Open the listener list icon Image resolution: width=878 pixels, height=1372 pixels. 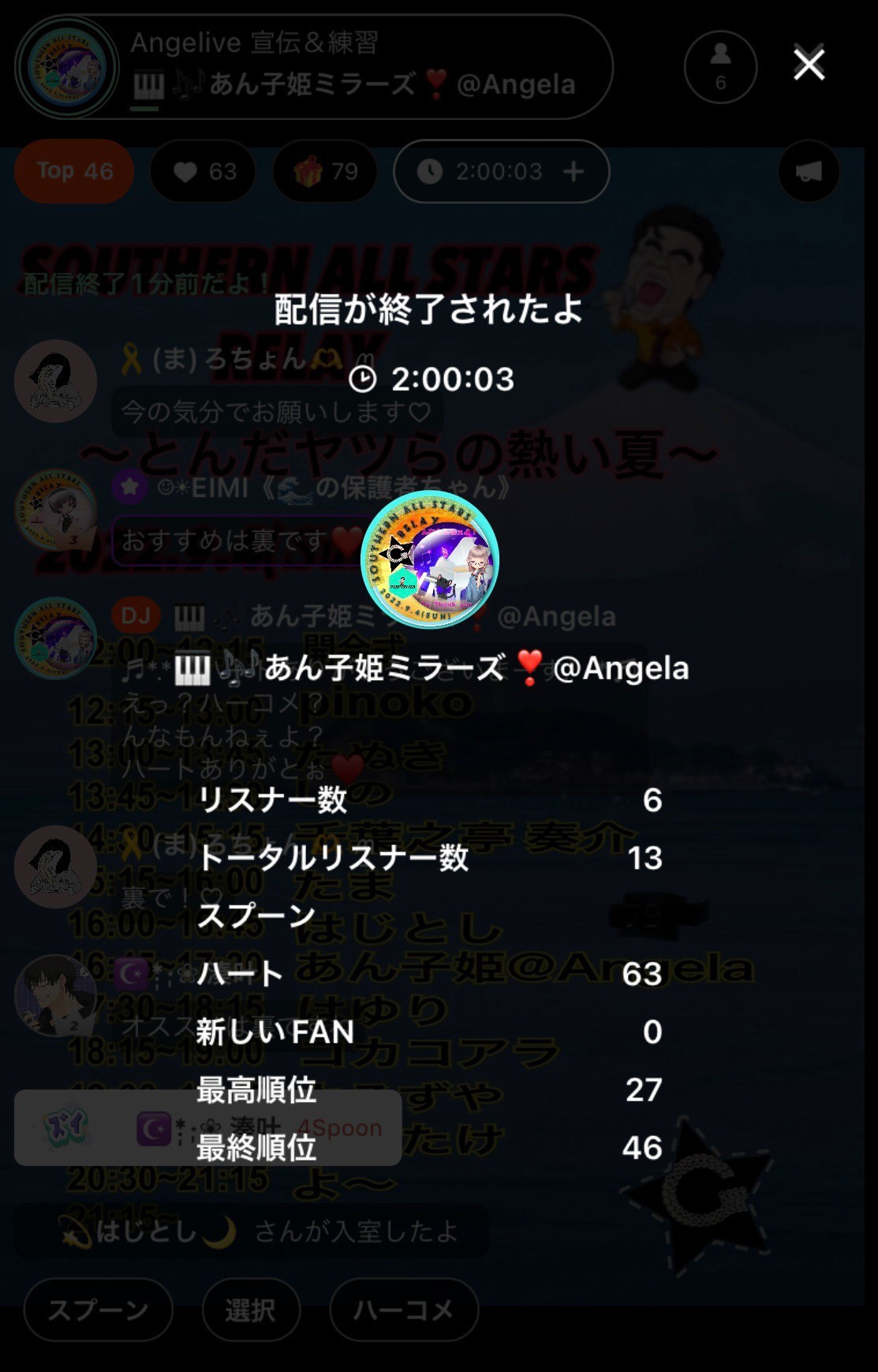click(x=720, y=67)
